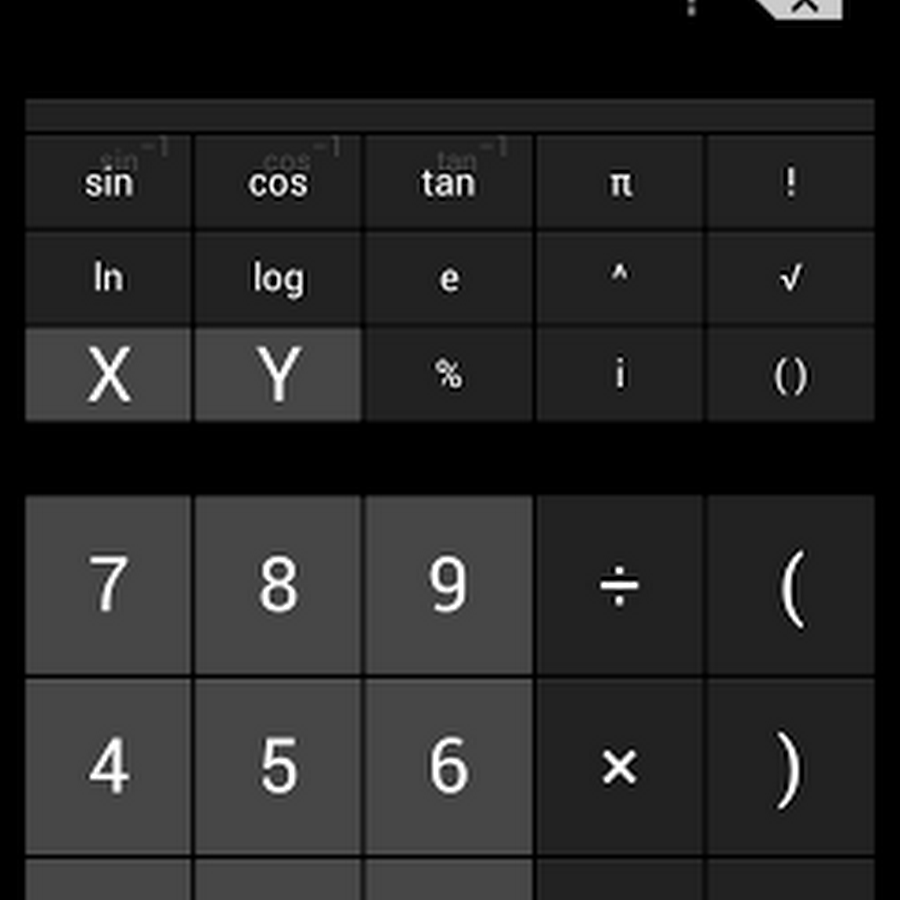Insert the imaginary unit i
This screenshot has width=900, height=900.
click(620, 375)
